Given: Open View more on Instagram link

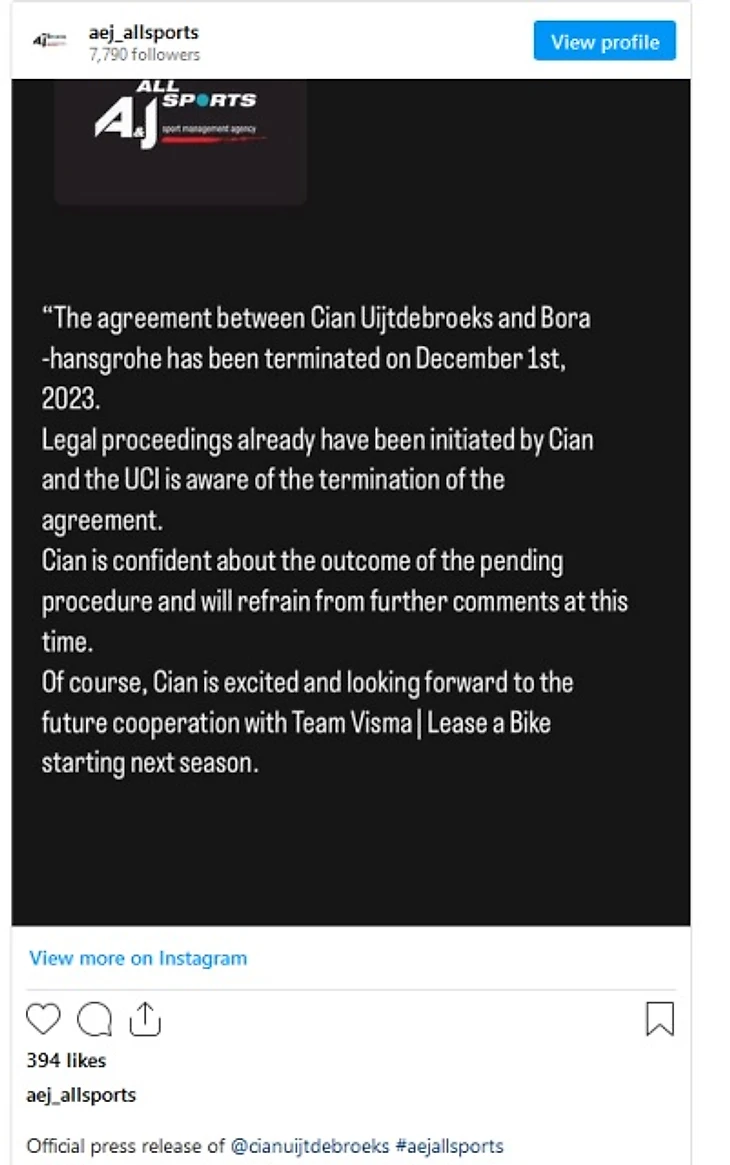Looking at the screenshot, I should click(138, 958).
